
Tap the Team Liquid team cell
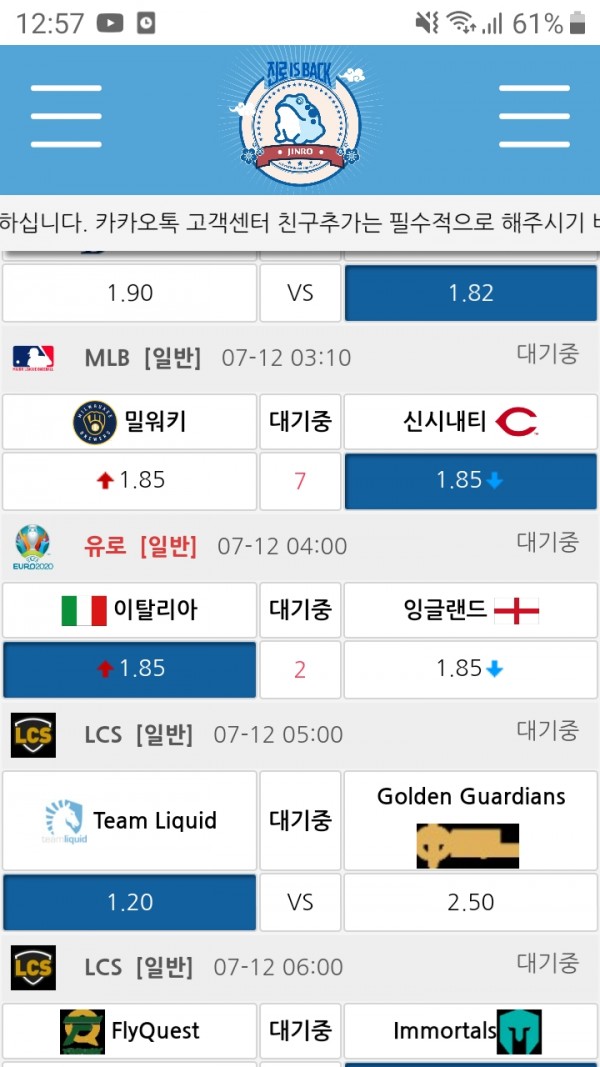[130, 821]
